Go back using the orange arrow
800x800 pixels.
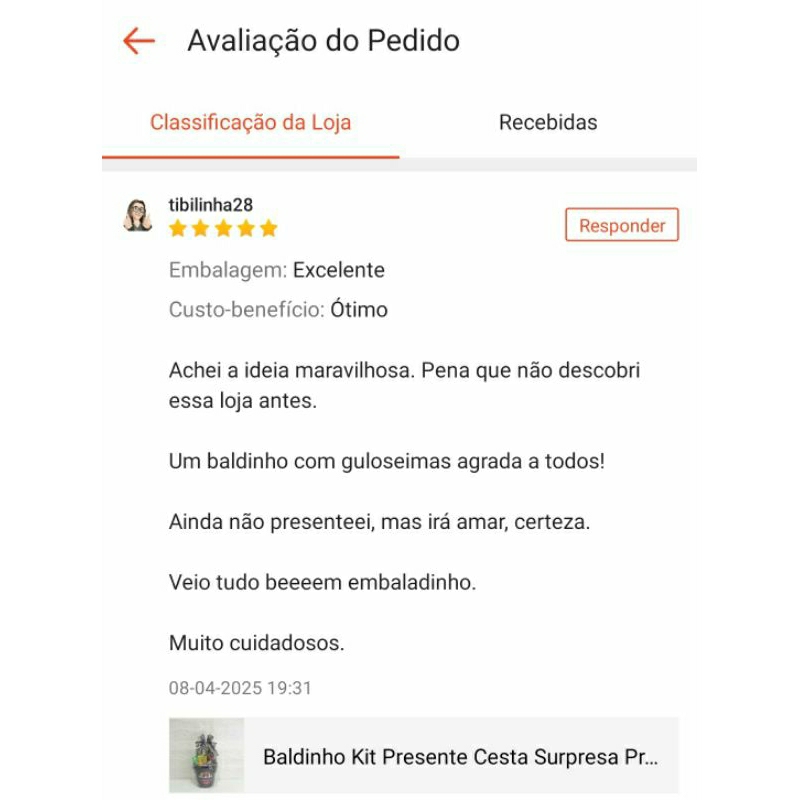(139, 41)
